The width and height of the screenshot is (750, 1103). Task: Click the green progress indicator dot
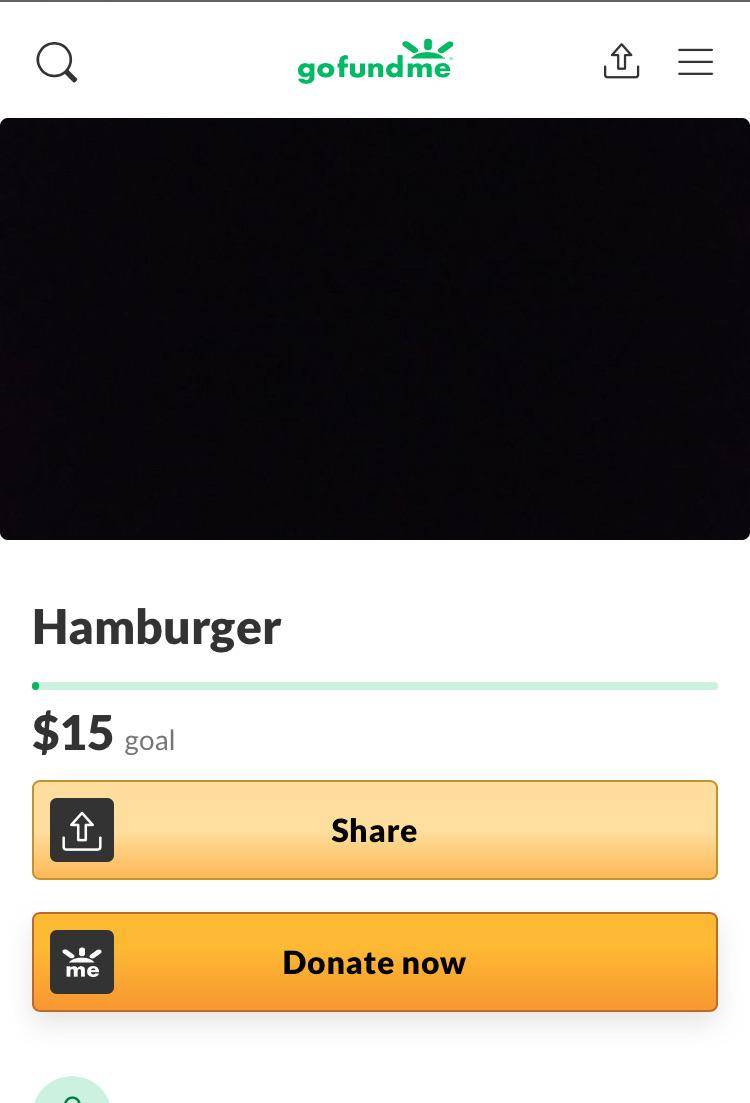35,685
